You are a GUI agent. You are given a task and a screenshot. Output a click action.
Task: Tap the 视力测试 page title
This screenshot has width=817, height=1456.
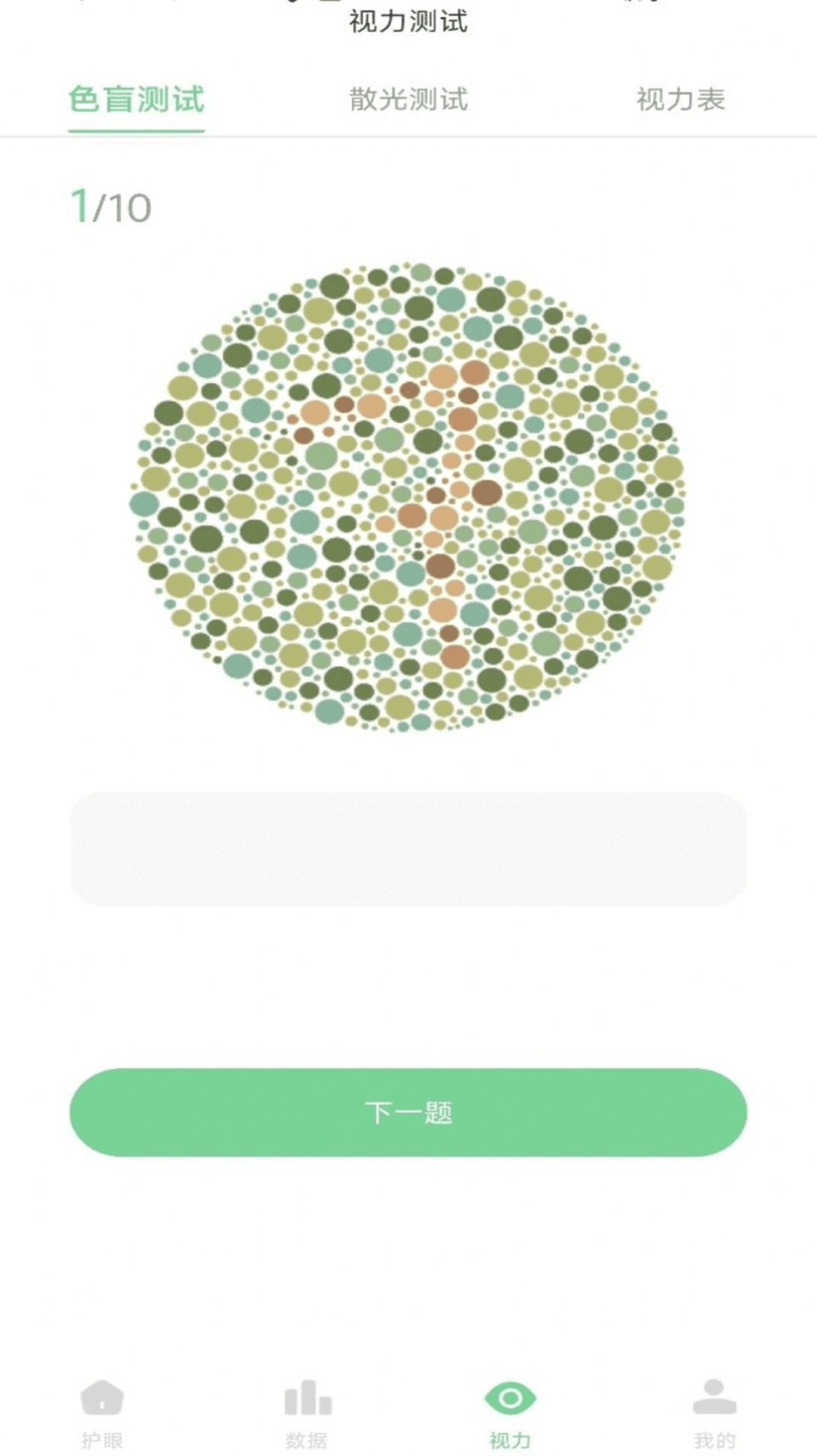408,22
